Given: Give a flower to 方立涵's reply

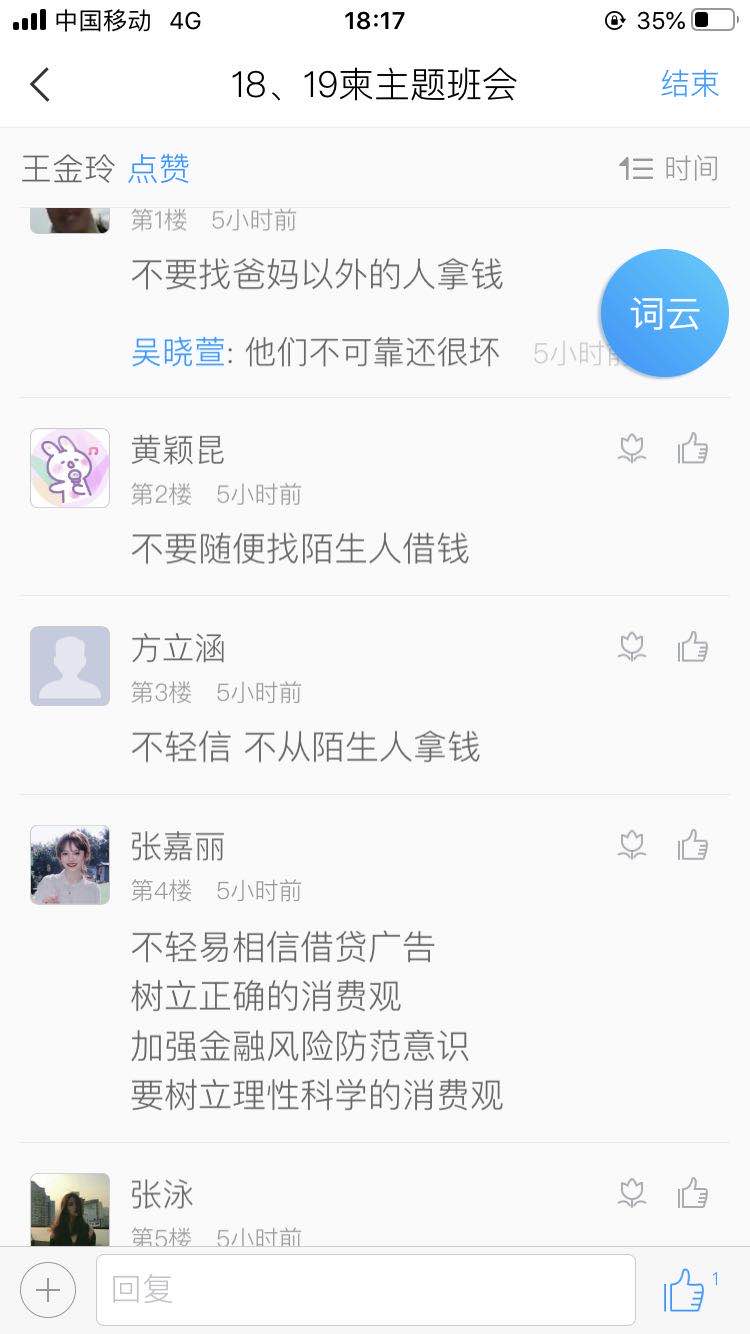Looking at the screenshot, I should point(632,648).
